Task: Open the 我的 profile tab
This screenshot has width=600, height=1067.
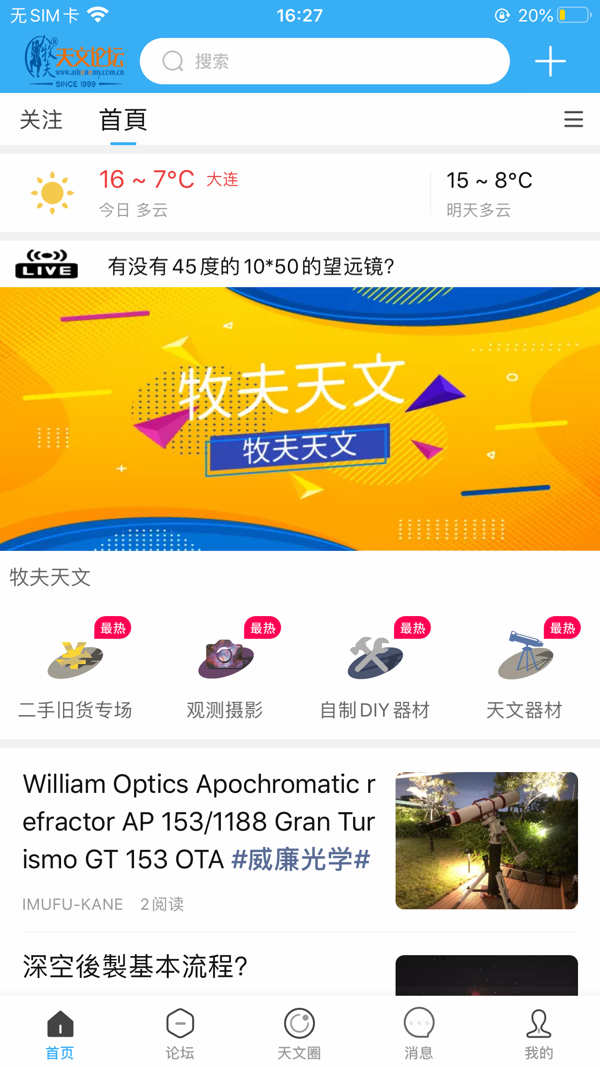Action: pyautogui.click(x=539, y=1033)
